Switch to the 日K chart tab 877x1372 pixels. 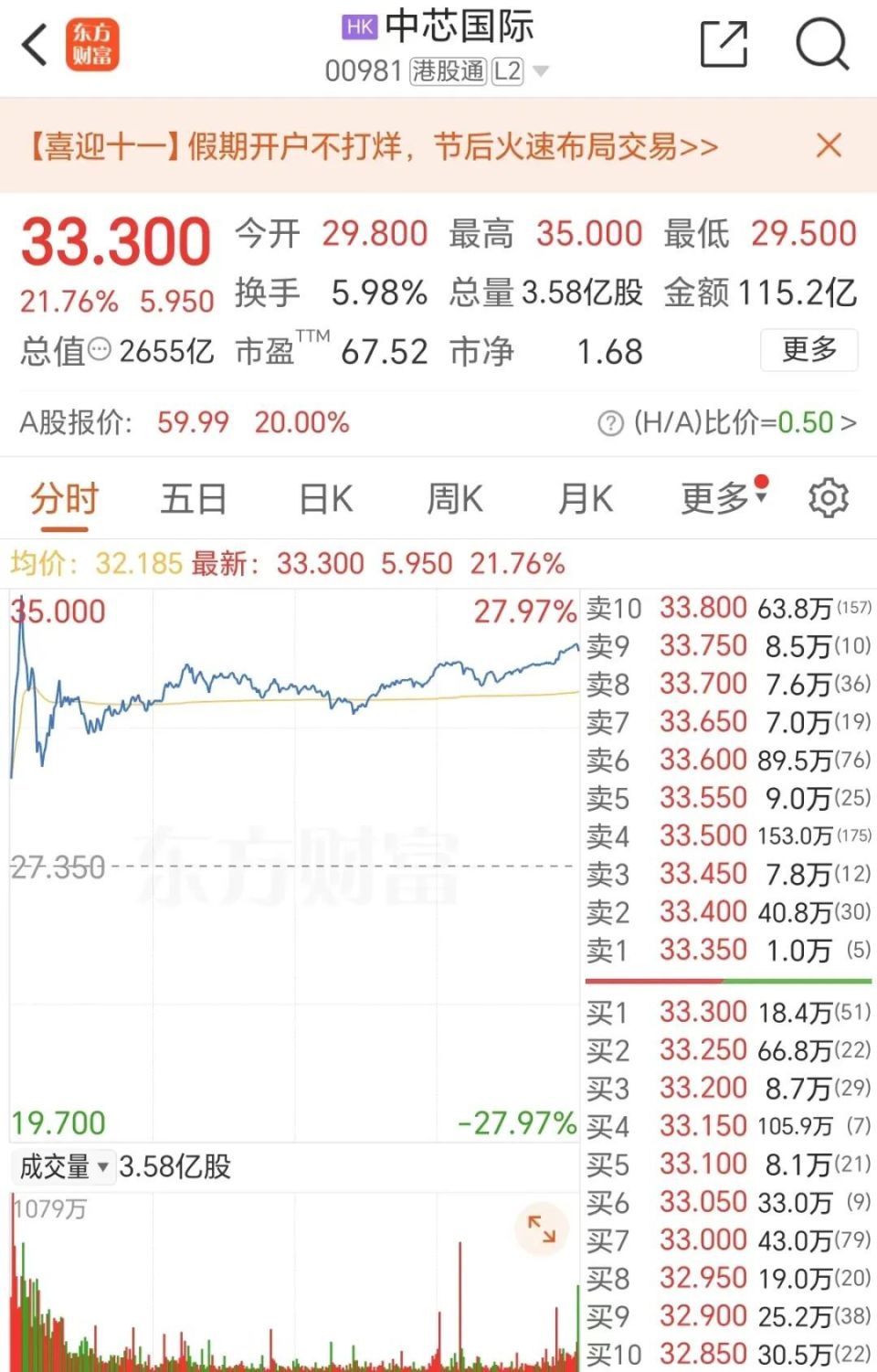point(323,498)
